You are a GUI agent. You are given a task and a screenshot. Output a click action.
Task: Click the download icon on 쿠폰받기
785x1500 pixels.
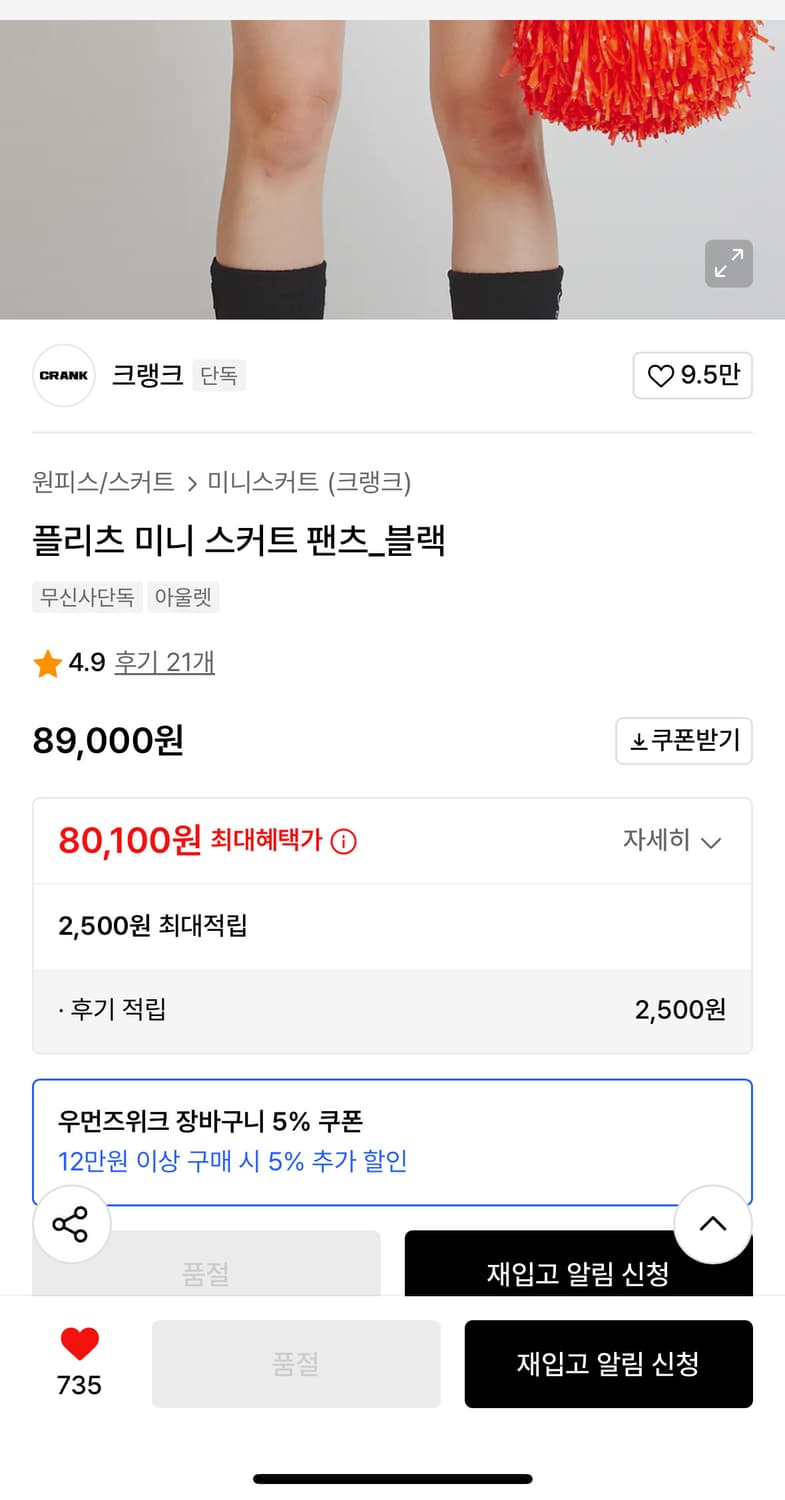(x=636, y=741)
